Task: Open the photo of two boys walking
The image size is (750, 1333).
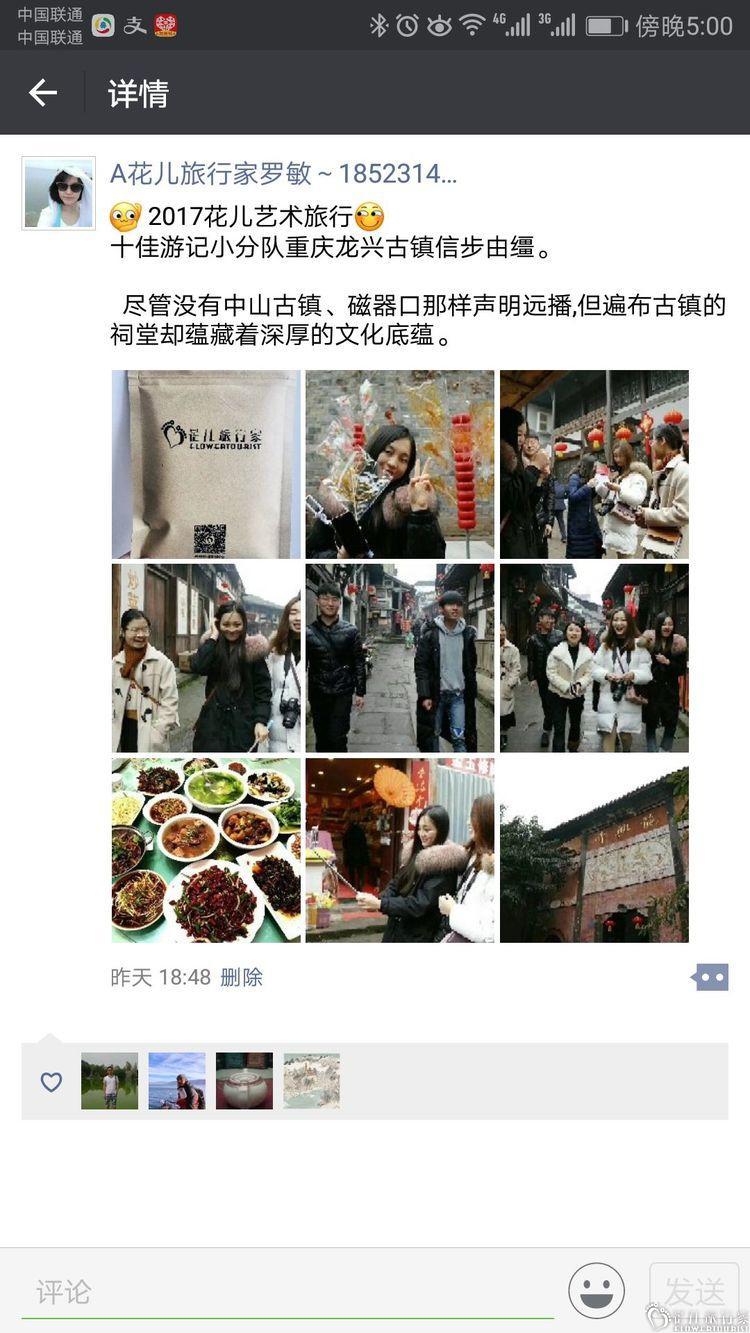Action: coord(400,657)
